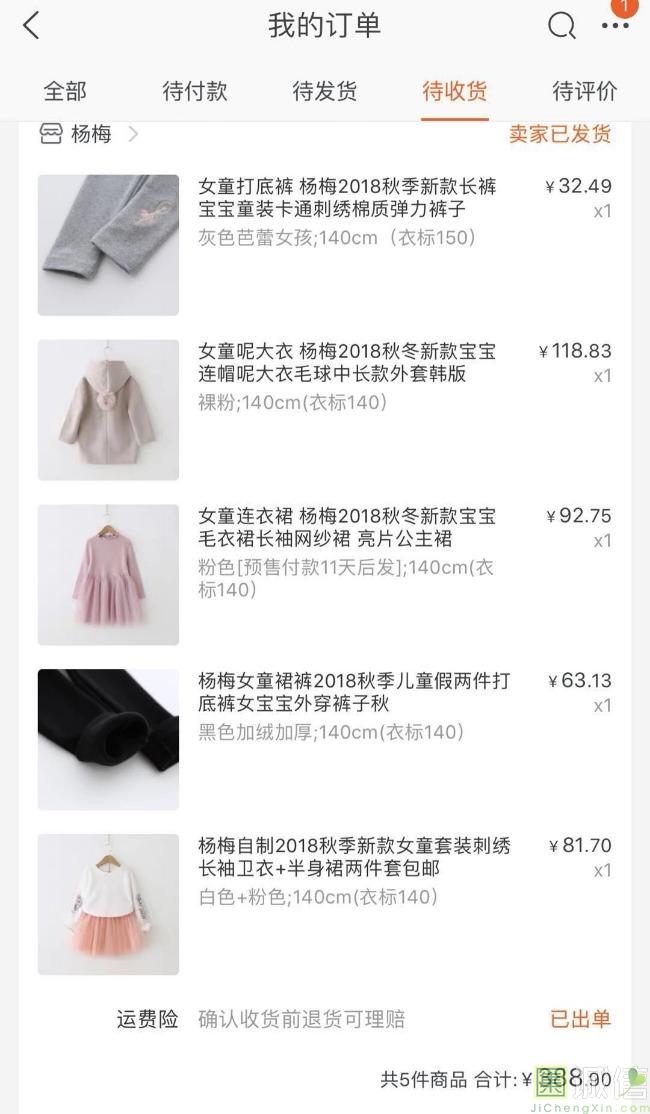650x1114 pixels.
Task: Switch to the 待付款 tab
Action: click(195, 92)
